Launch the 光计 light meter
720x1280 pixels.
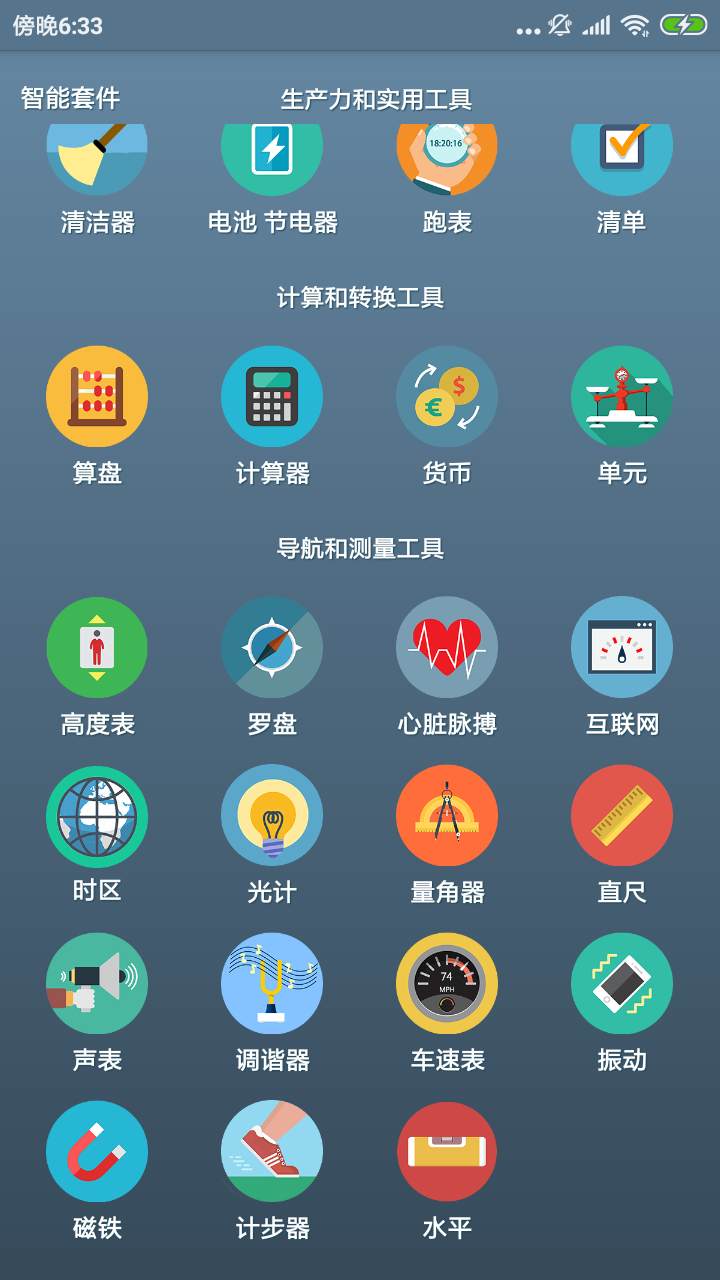[272, 815]
